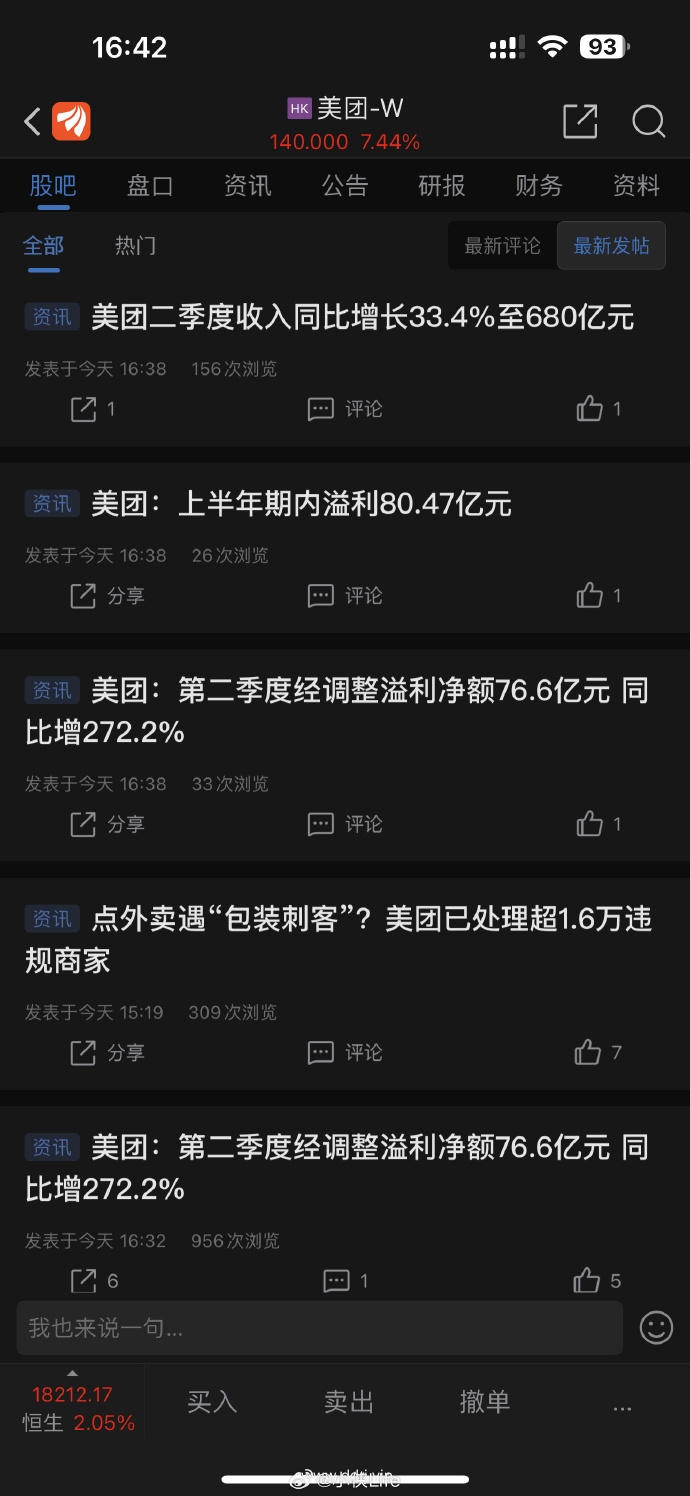Switch to the 资讯 tab

247,185
